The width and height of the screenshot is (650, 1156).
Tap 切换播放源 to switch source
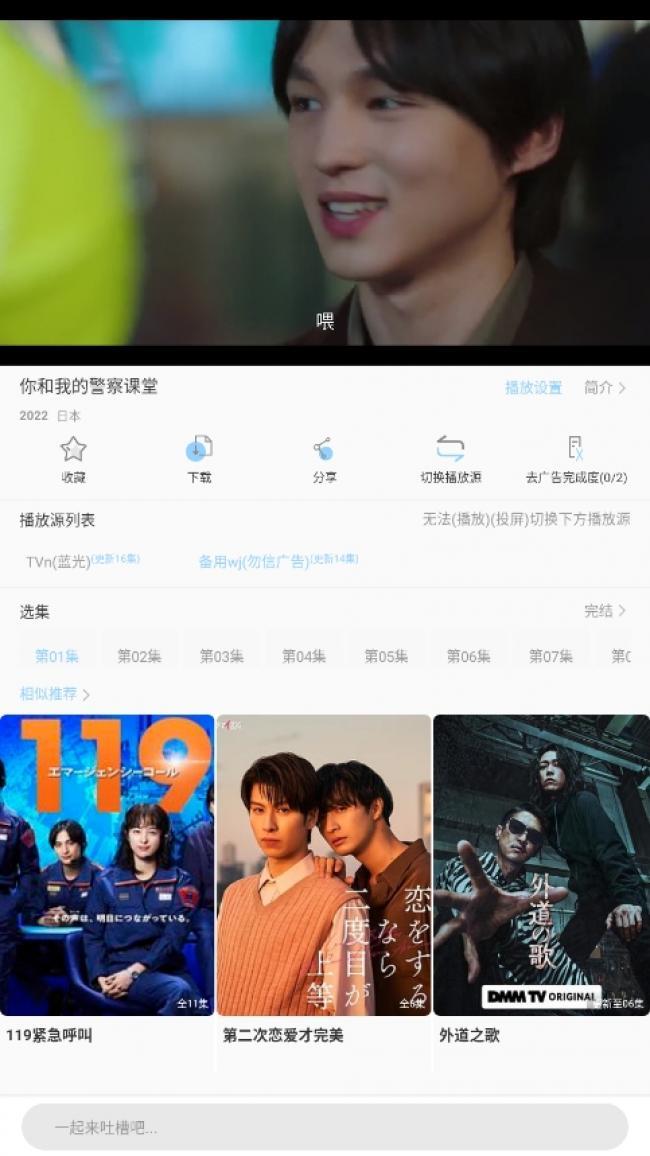pos(450,460)
